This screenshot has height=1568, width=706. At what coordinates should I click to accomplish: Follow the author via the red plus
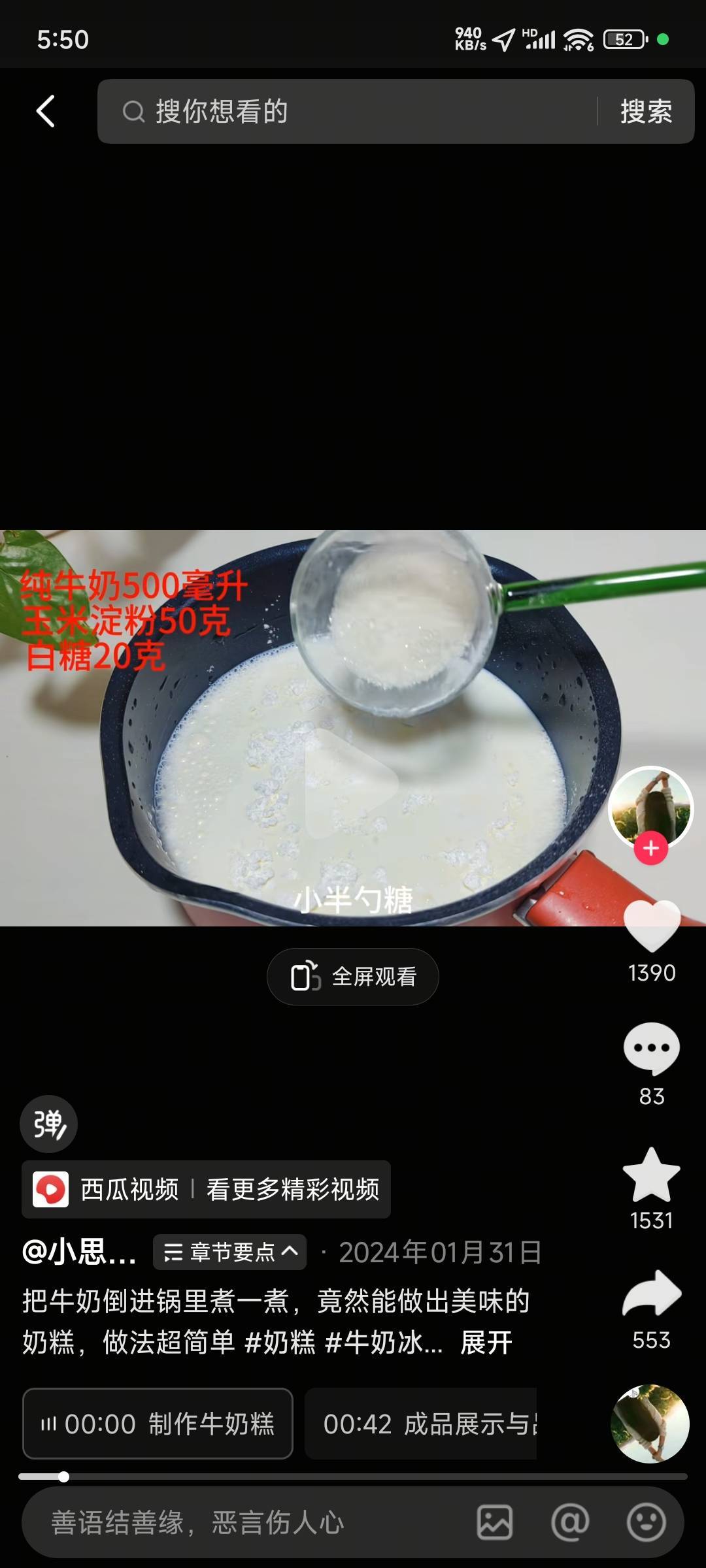point(650,848)
